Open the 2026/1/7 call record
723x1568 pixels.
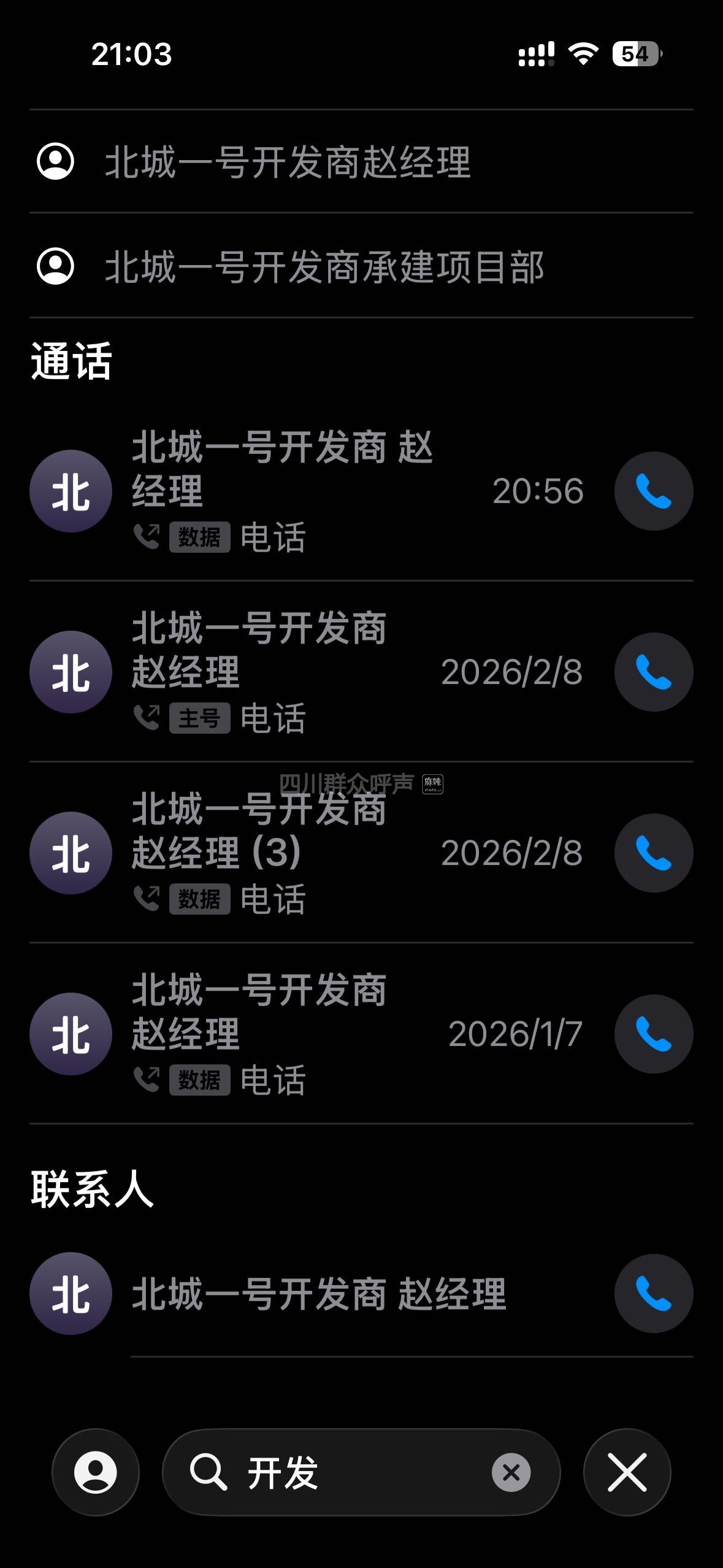point(307,1034)
